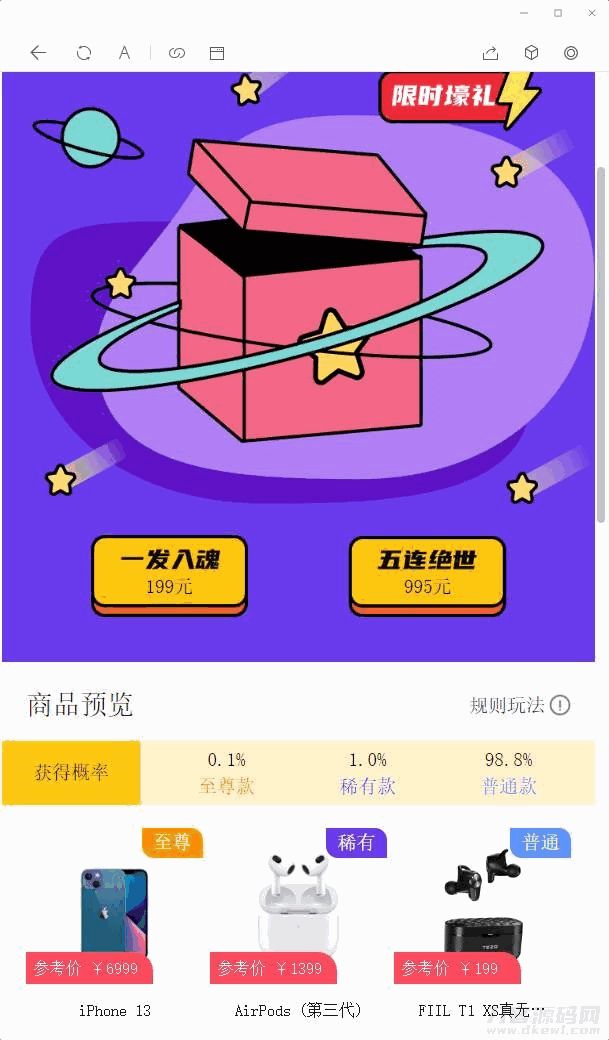Tap the 五连绝世 995元 button
The image size is (609, 1040).
[427, 572]
